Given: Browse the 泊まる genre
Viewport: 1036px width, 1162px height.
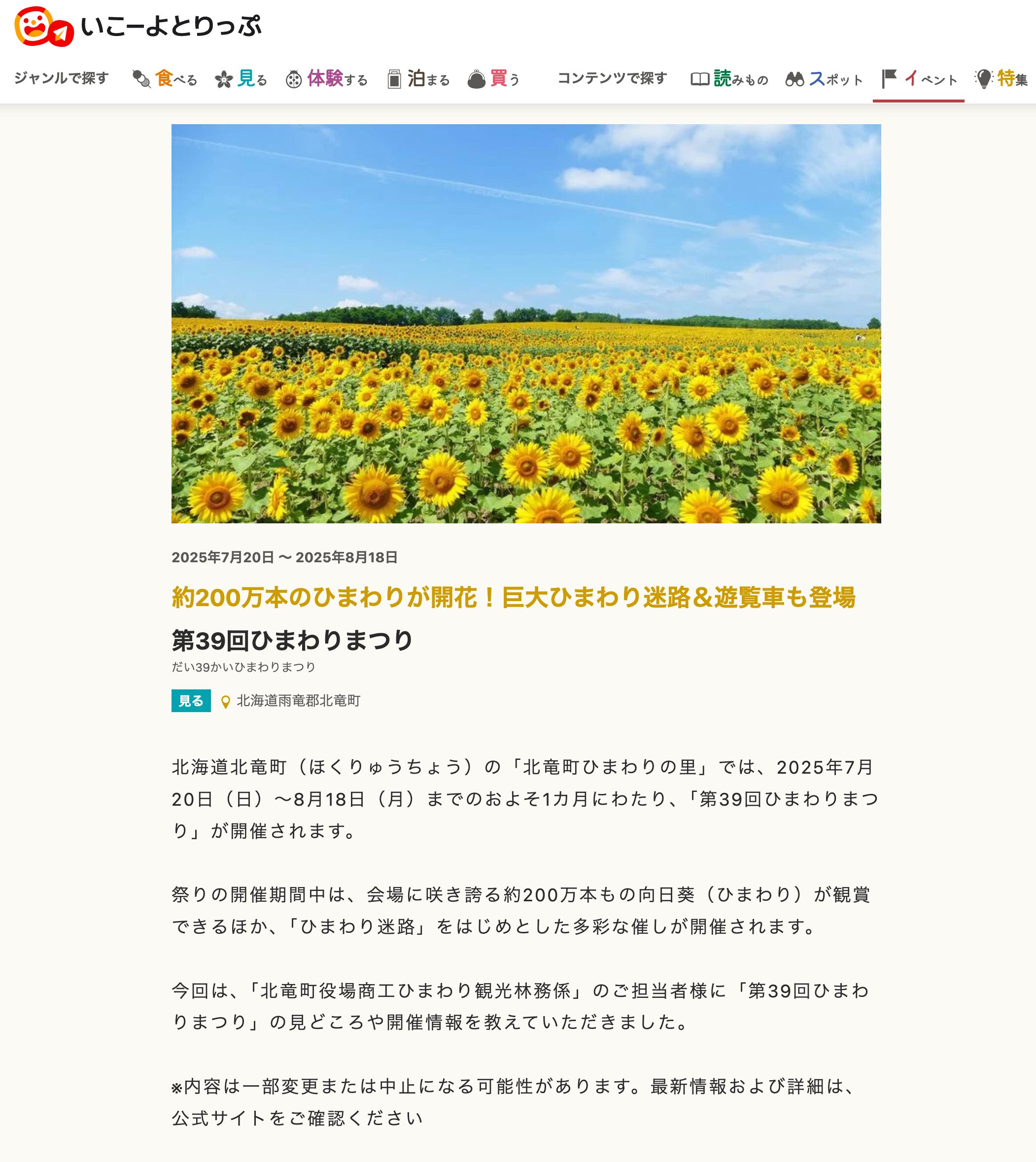Looking at the screenshot, I should [x=418, y=78].
